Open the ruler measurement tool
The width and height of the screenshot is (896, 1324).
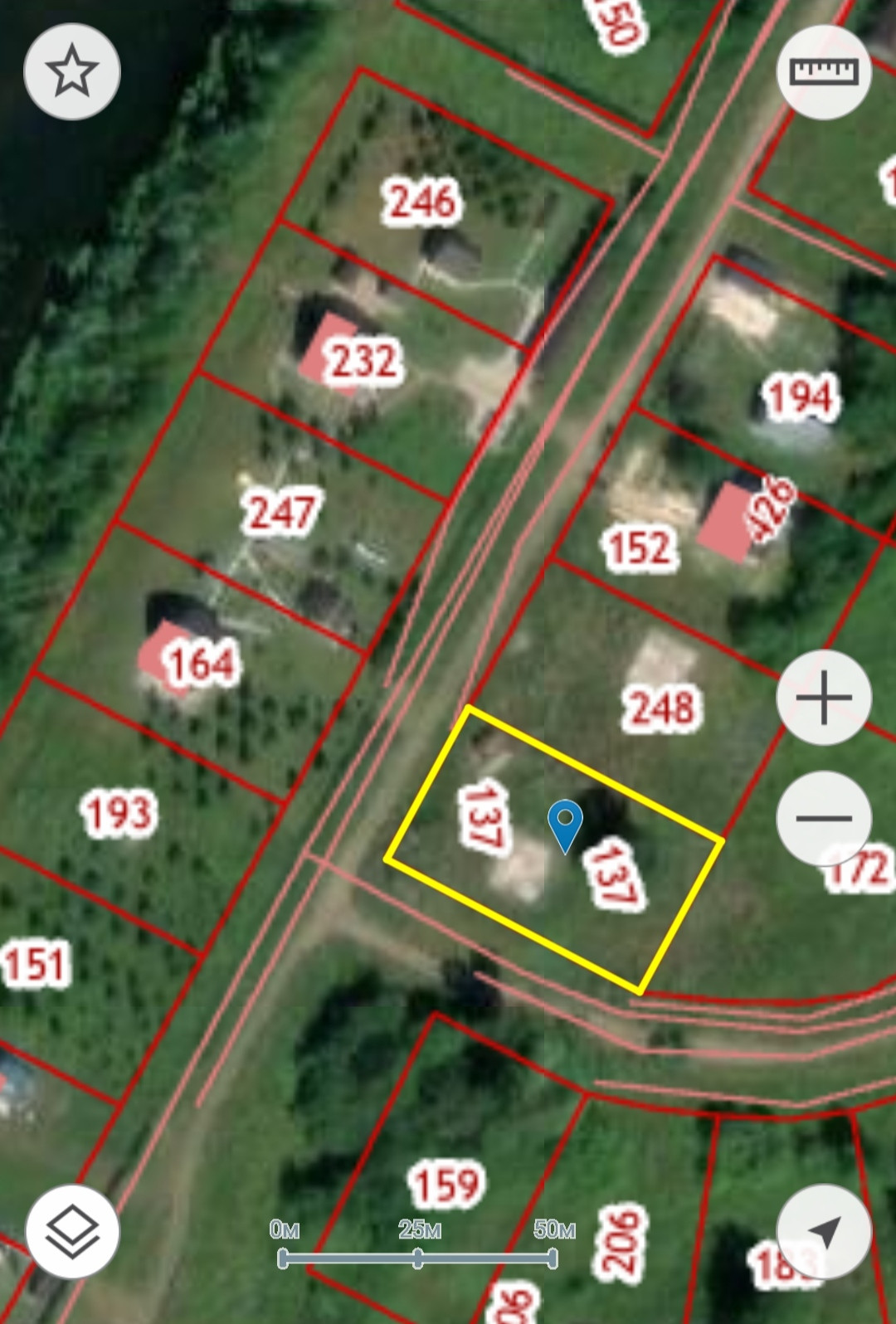click(x=824, y=71)
